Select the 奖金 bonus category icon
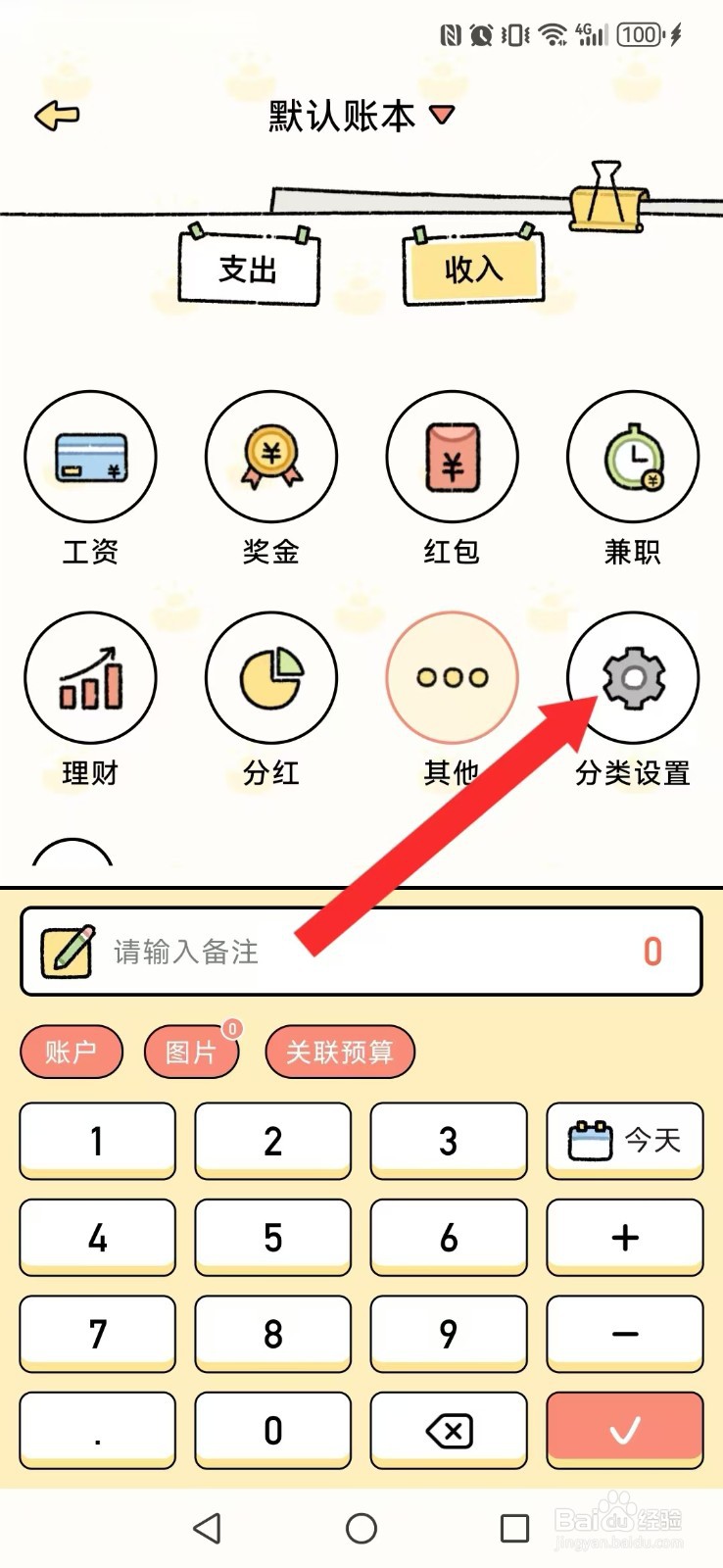The width and height of the screenshot is (723, 1568). 271,457
